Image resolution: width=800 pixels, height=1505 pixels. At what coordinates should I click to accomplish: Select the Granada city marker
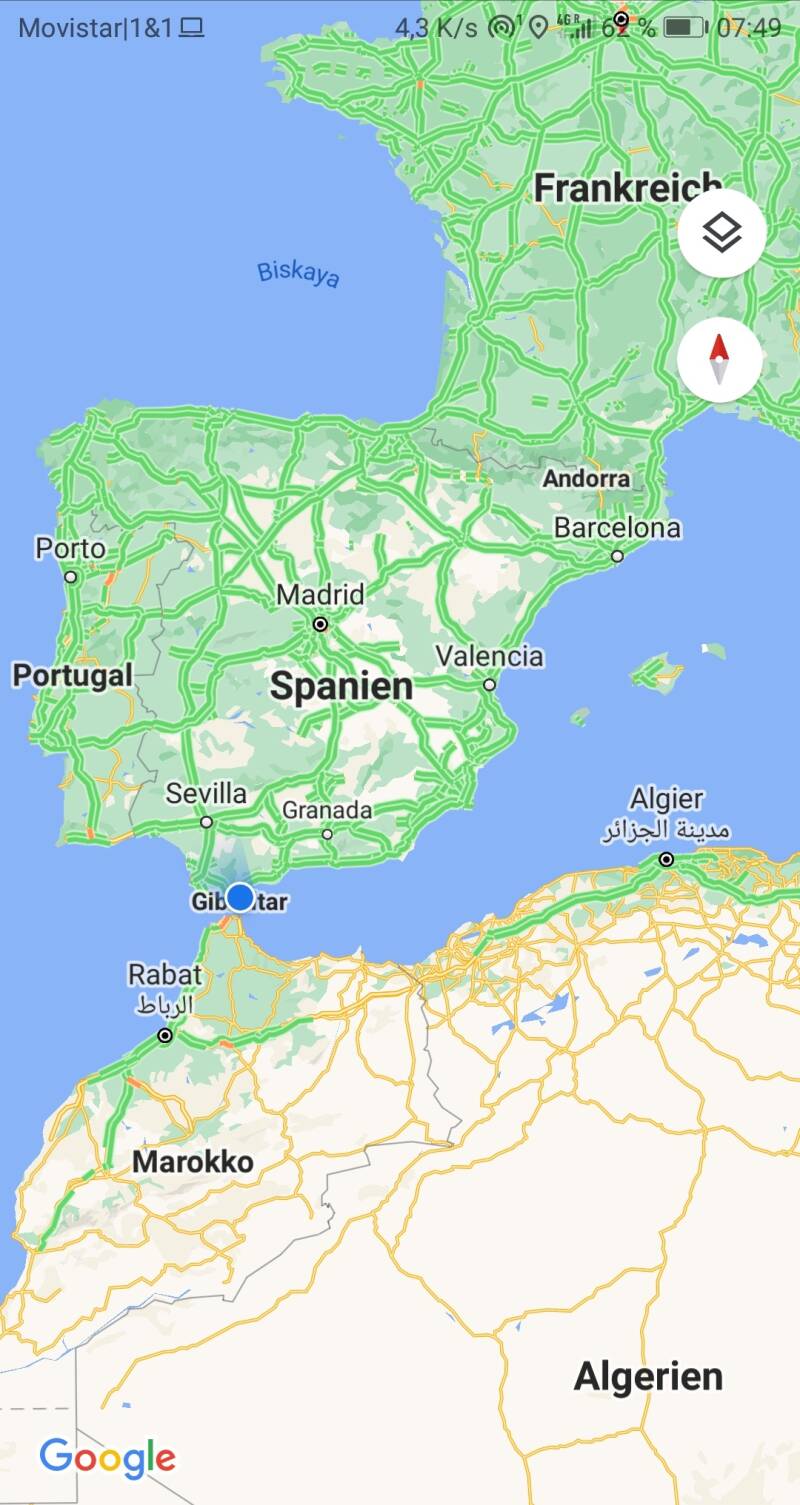pyautogui.click(x=326, y=834)
